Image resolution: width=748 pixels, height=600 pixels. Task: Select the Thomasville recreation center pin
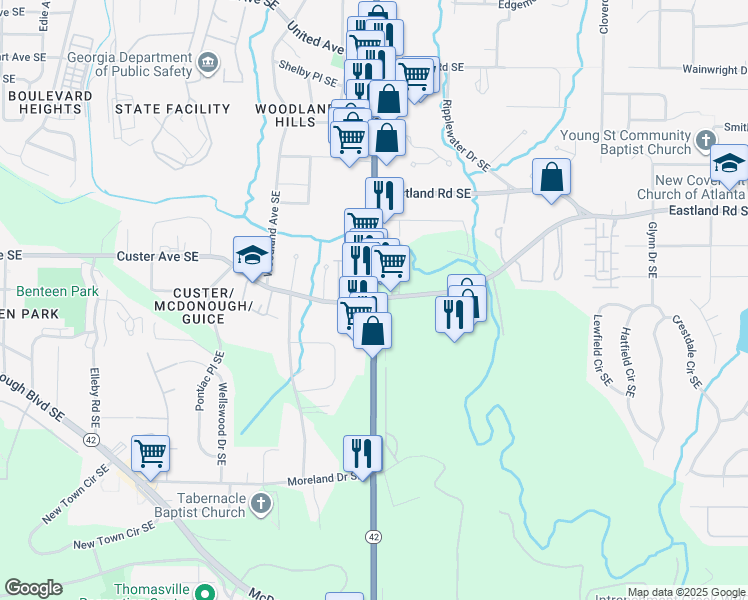click(206, 593)
